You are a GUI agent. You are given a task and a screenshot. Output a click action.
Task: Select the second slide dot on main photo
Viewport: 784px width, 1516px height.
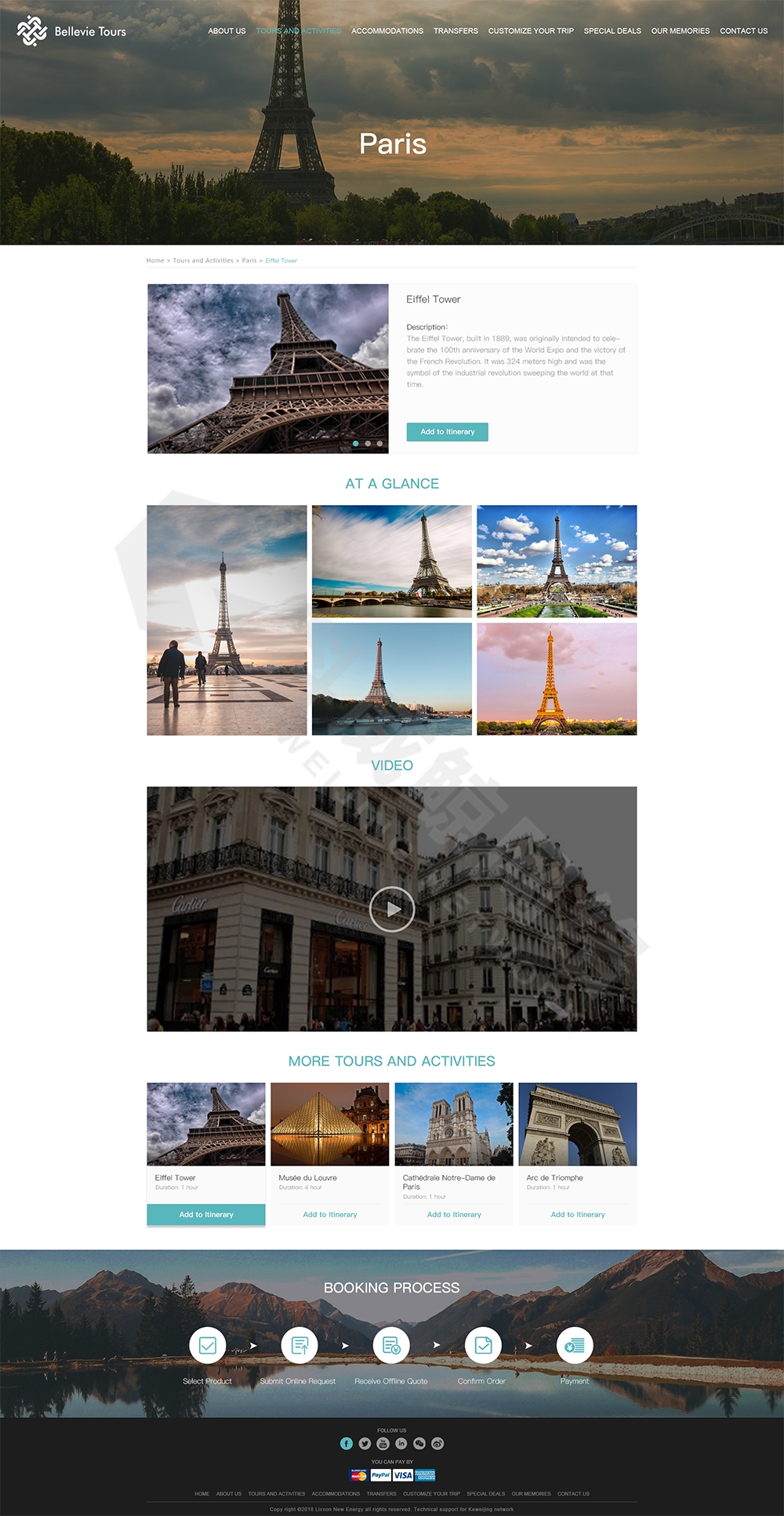click(x=368, y=444)
